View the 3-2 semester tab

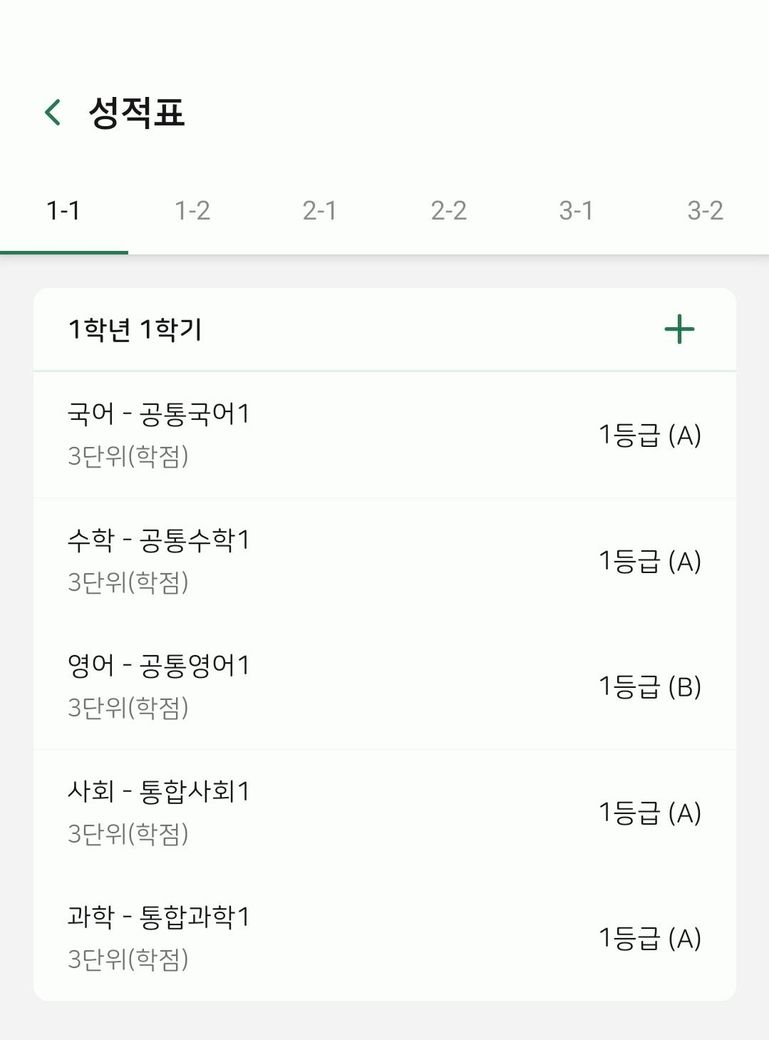[705, 211]
